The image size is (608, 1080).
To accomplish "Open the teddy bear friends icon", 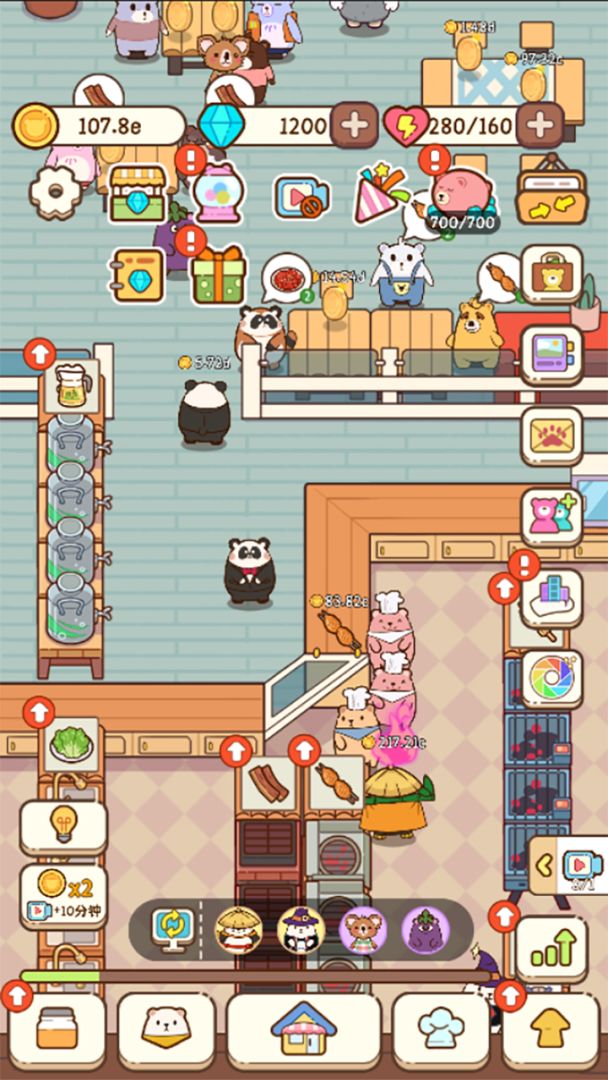I will coord(551,516).
